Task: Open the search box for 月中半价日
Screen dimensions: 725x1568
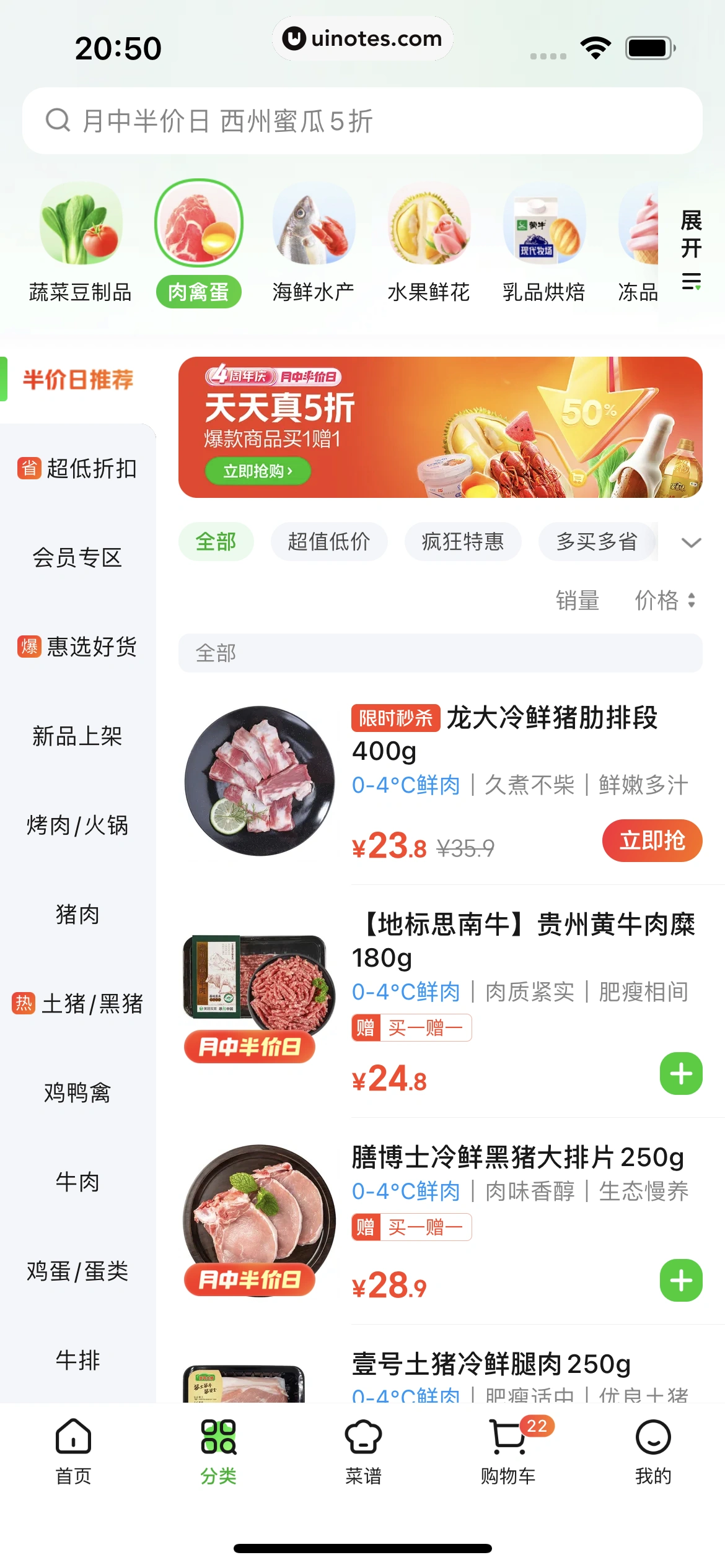Action: point(362,121)
